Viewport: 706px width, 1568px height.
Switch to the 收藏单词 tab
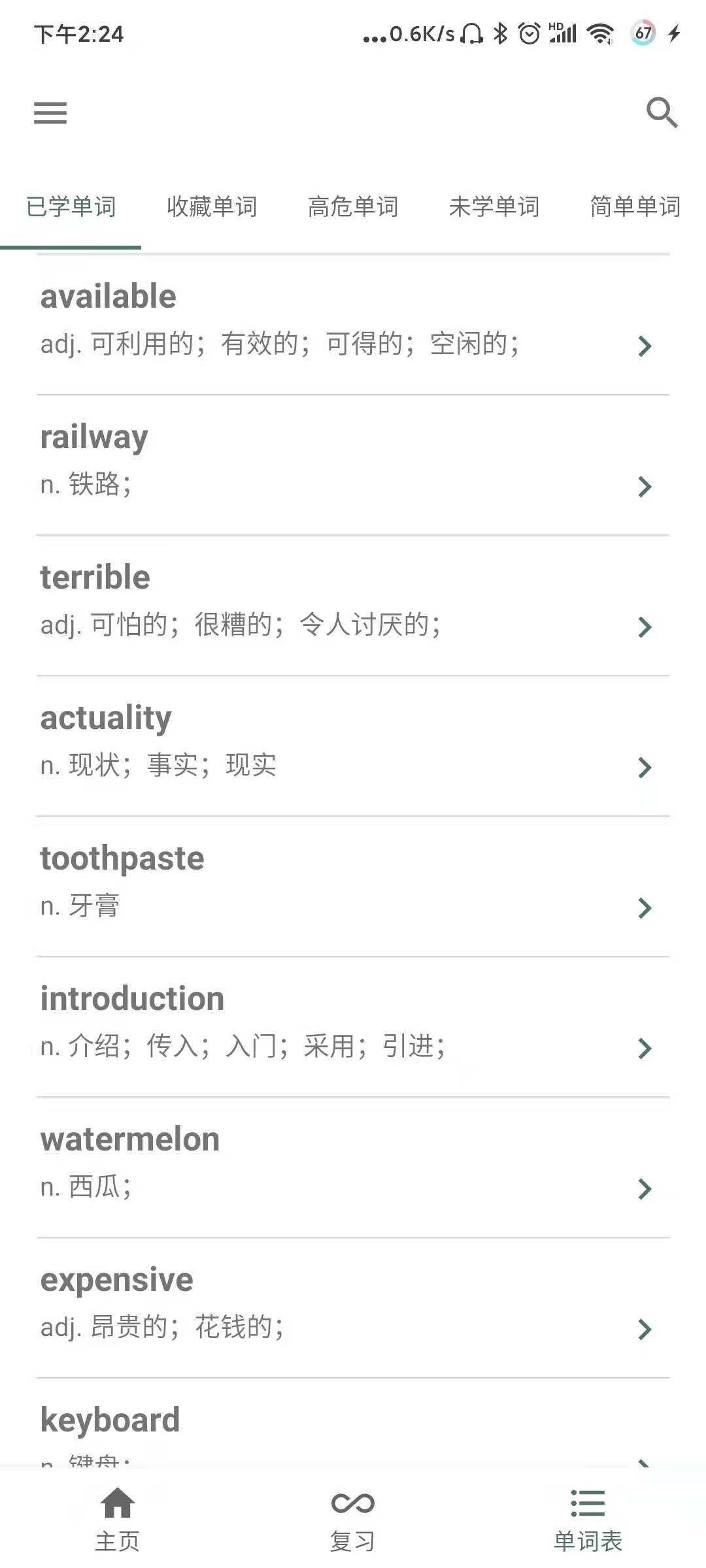[x=212, y=207]
